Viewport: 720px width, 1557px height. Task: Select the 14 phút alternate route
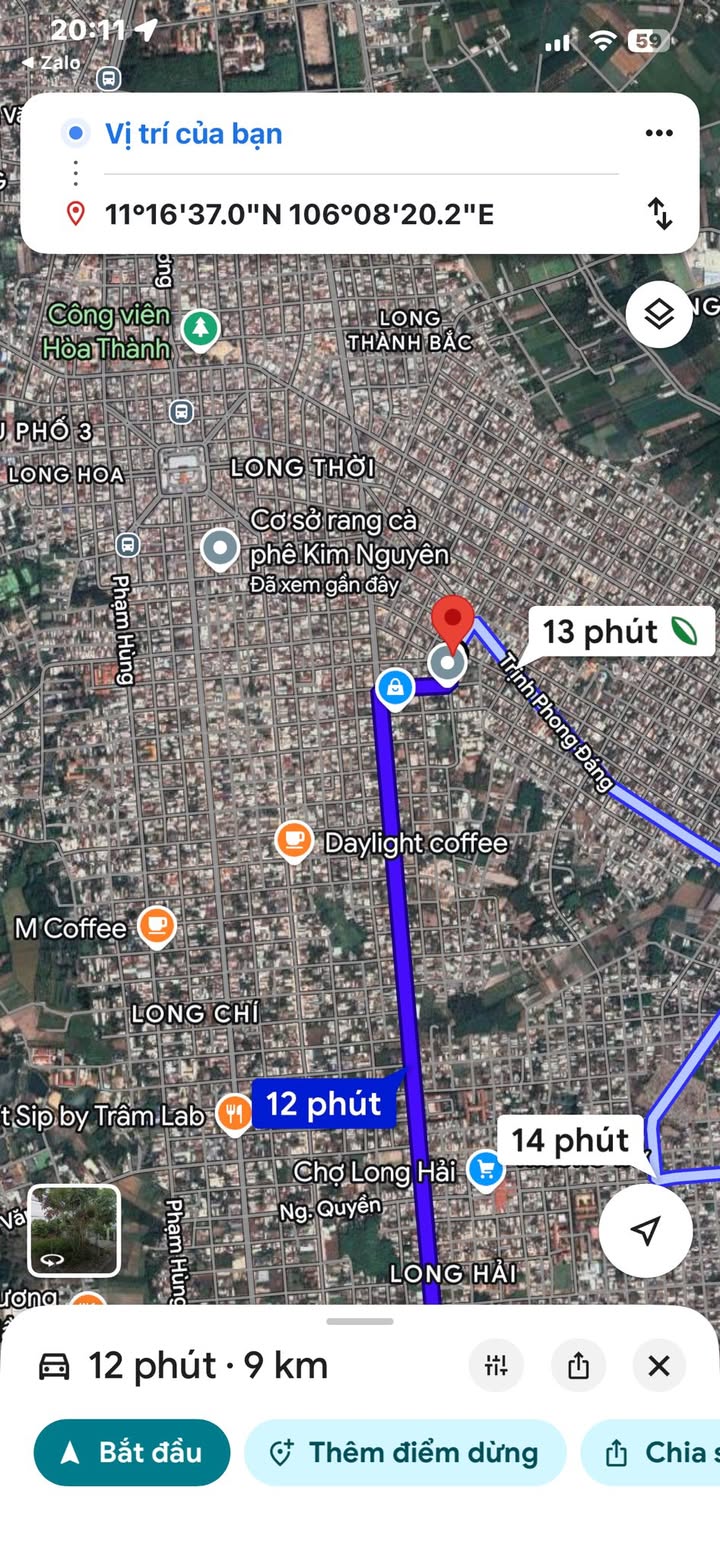click(570, 1140)
